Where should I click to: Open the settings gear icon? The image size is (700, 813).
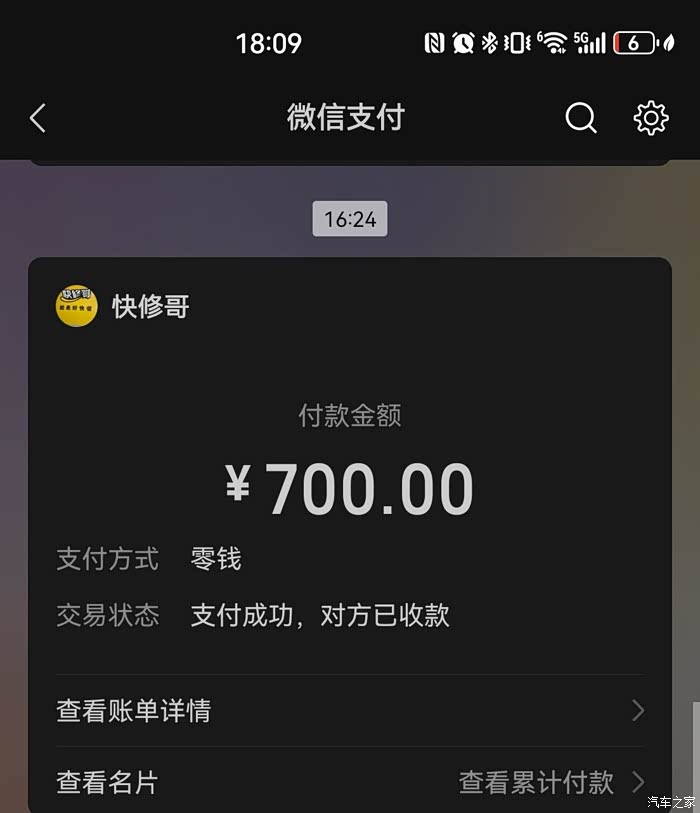click(x=651, y=118)
